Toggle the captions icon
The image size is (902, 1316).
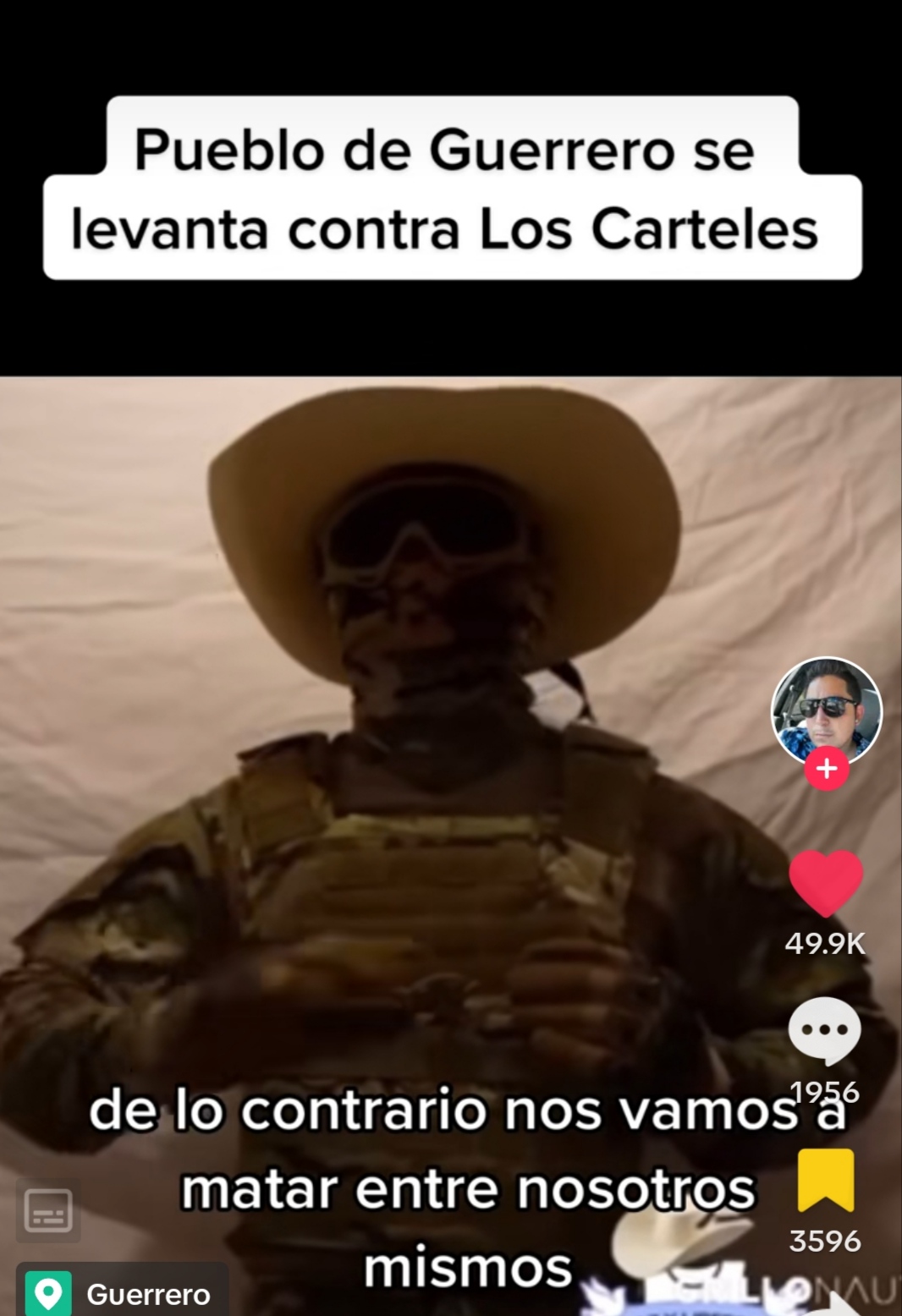click(48, 1210)
